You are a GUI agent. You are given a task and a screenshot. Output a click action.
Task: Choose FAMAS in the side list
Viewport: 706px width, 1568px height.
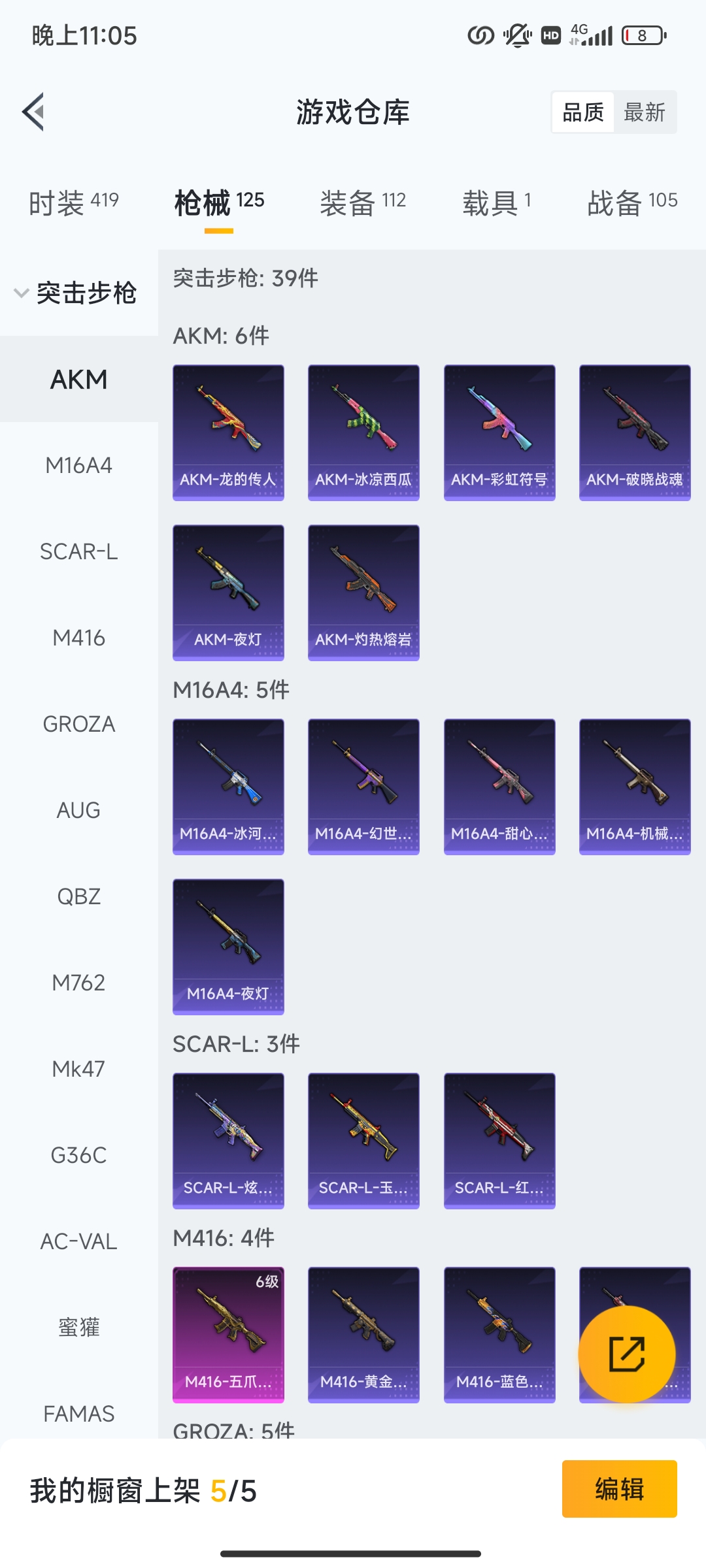pyautogui.click(x=79, y=1414)
